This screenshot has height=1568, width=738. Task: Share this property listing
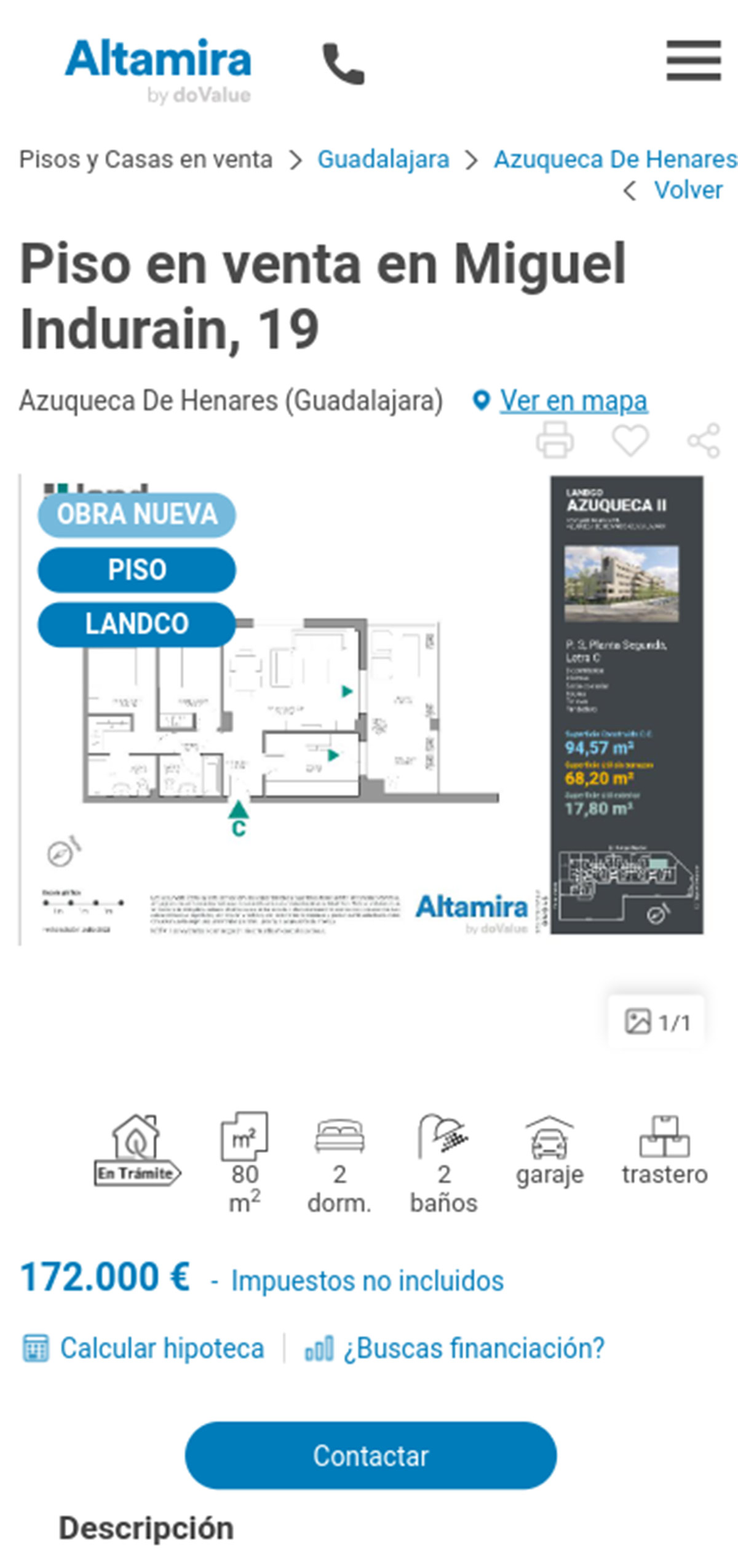(x=704, y=440)
